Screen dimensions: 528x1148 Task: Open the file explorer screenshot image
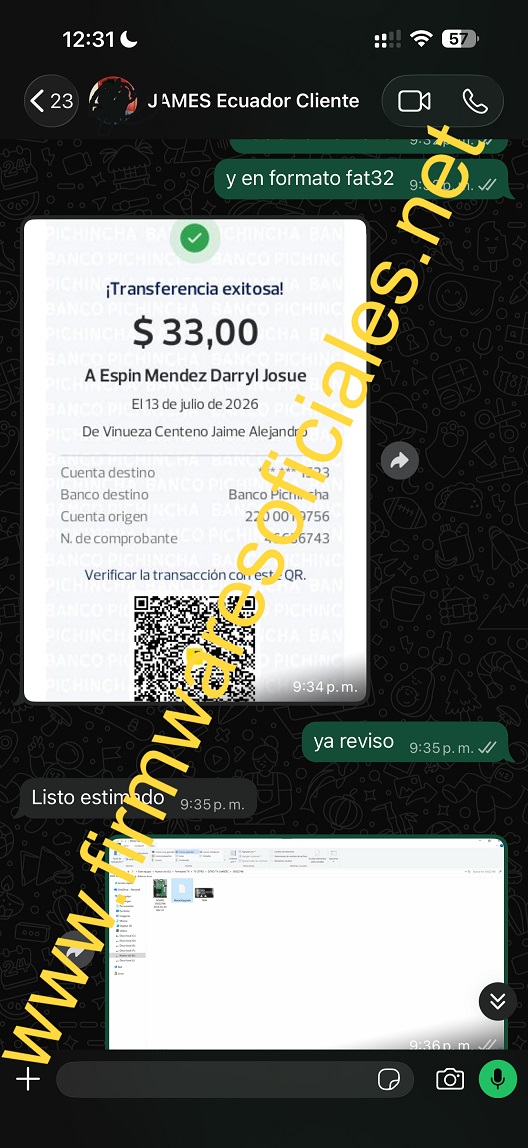pyautogui.click(x=307, y=943)
